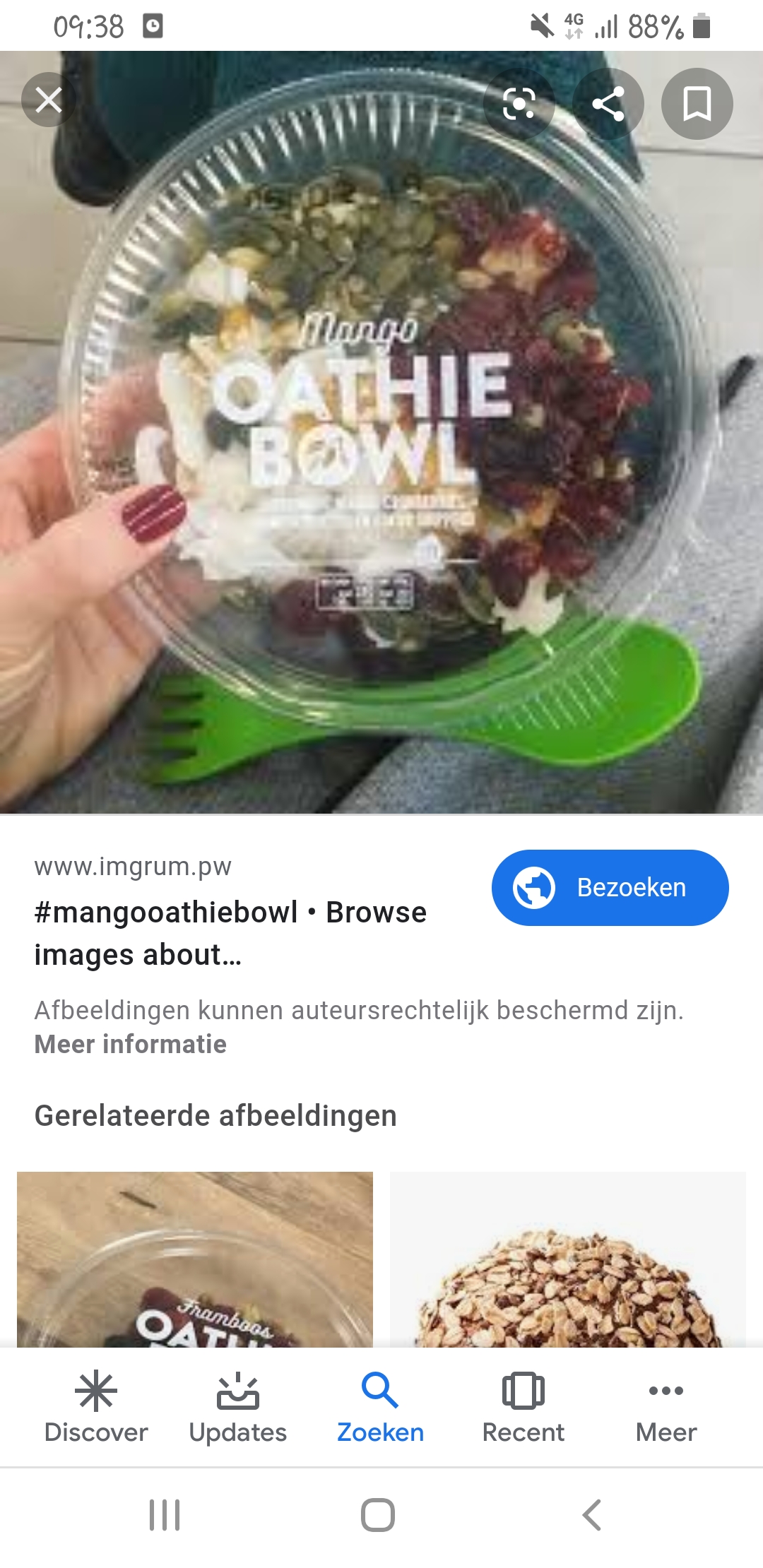Open the Framboos Oathie related image
The width and height of the screenshot is (763, 1568).
[x=195, y=1259]
